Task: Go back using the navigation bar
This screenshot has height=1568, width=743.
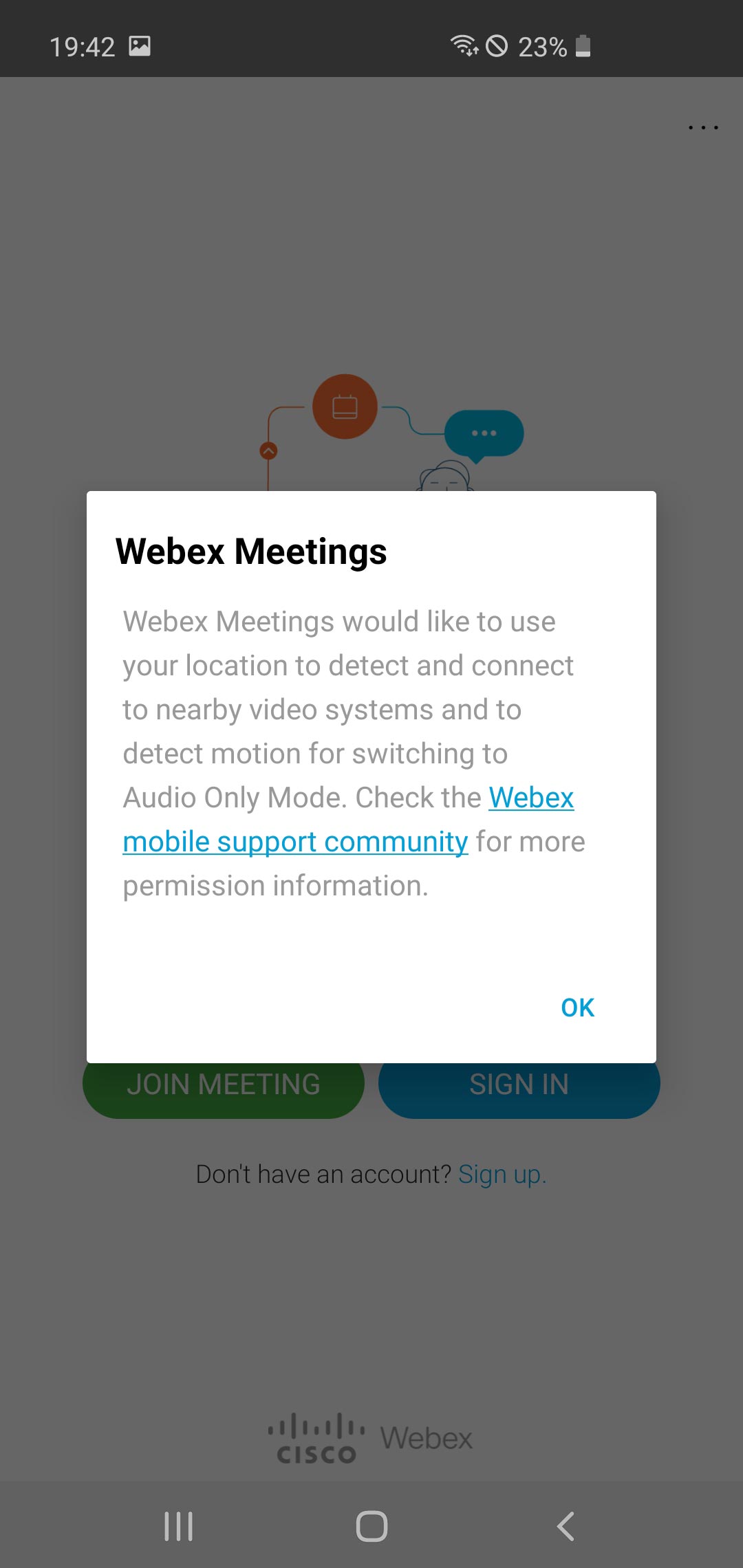Action: click(x=566, y=1526)
